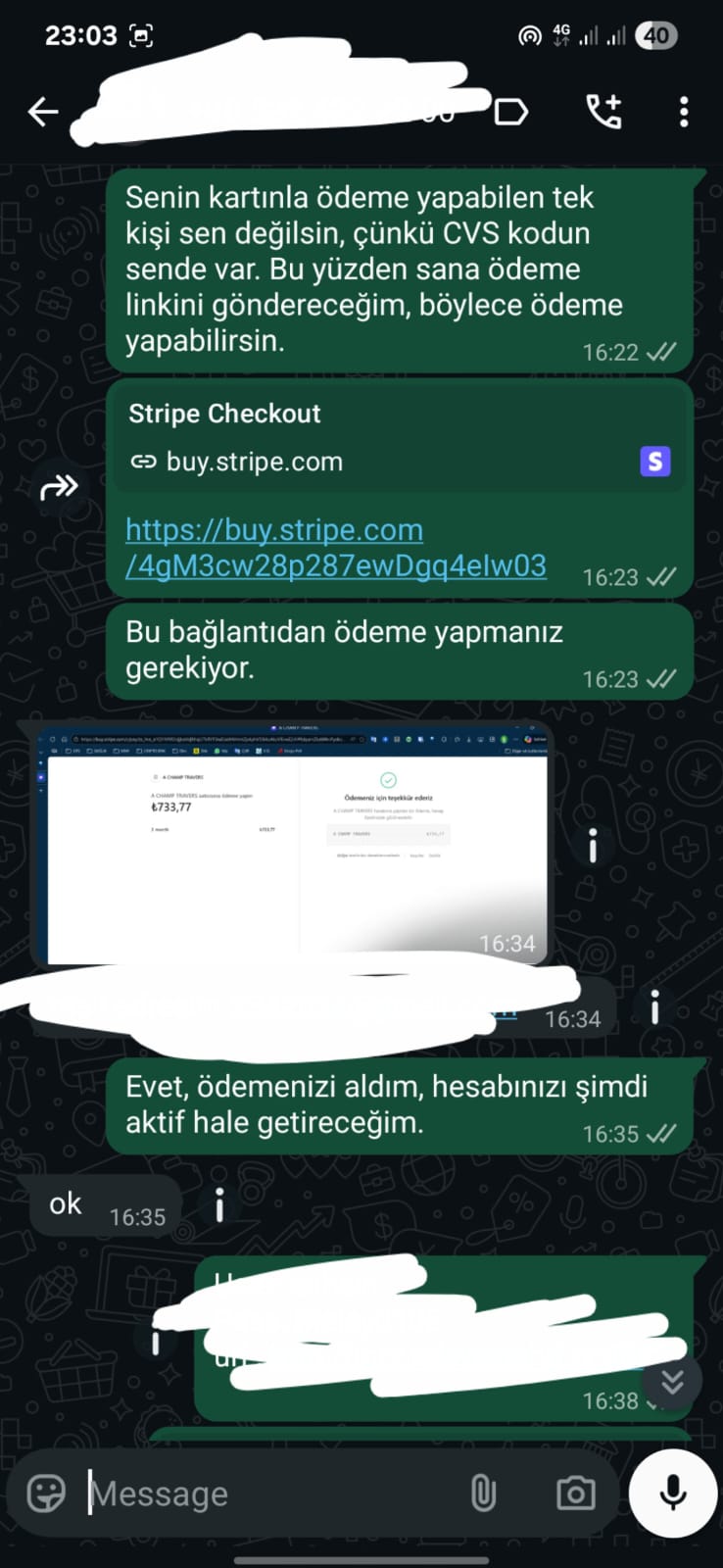Jump to the latest messages
Viewport: 723px width, 1568px height.
(673, 1381)
